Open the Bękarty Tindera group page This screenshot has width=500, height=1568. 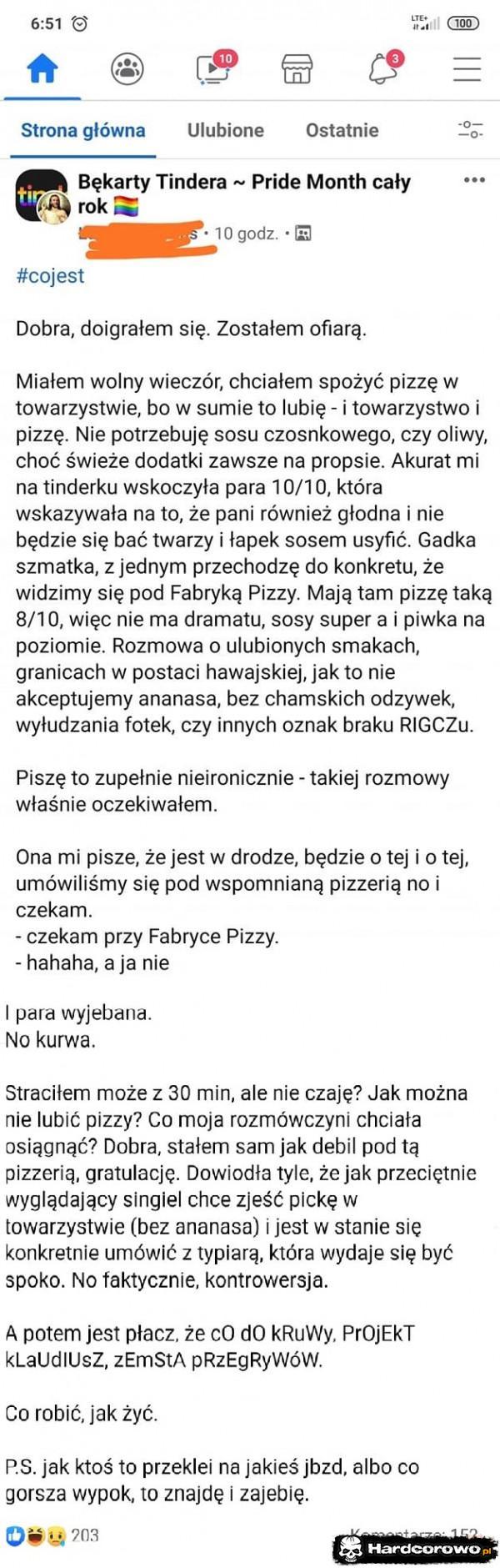click(243, 182)
